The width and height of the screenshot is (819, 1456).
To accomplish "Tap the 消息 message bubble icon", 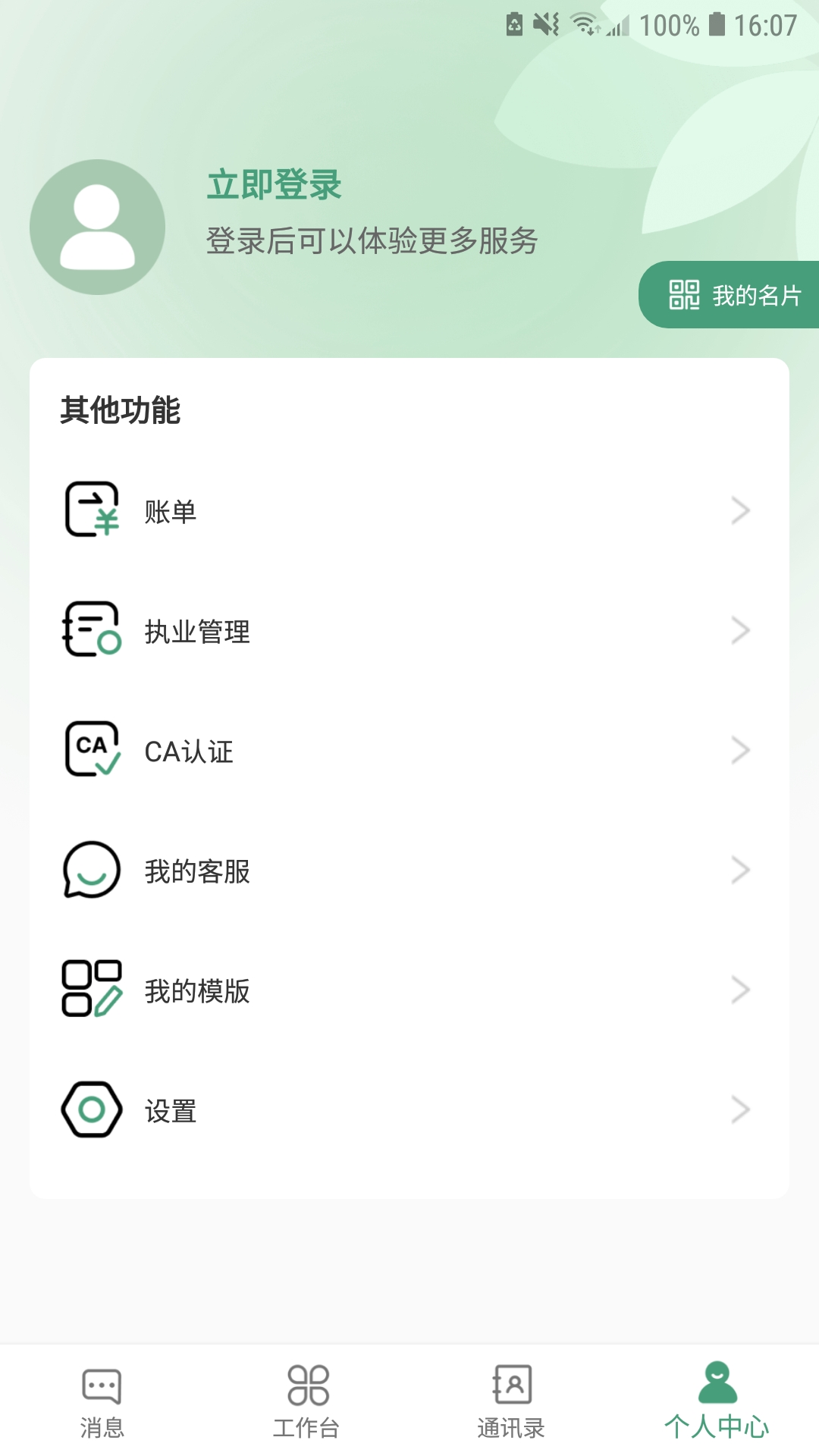I will point(102,1387).
